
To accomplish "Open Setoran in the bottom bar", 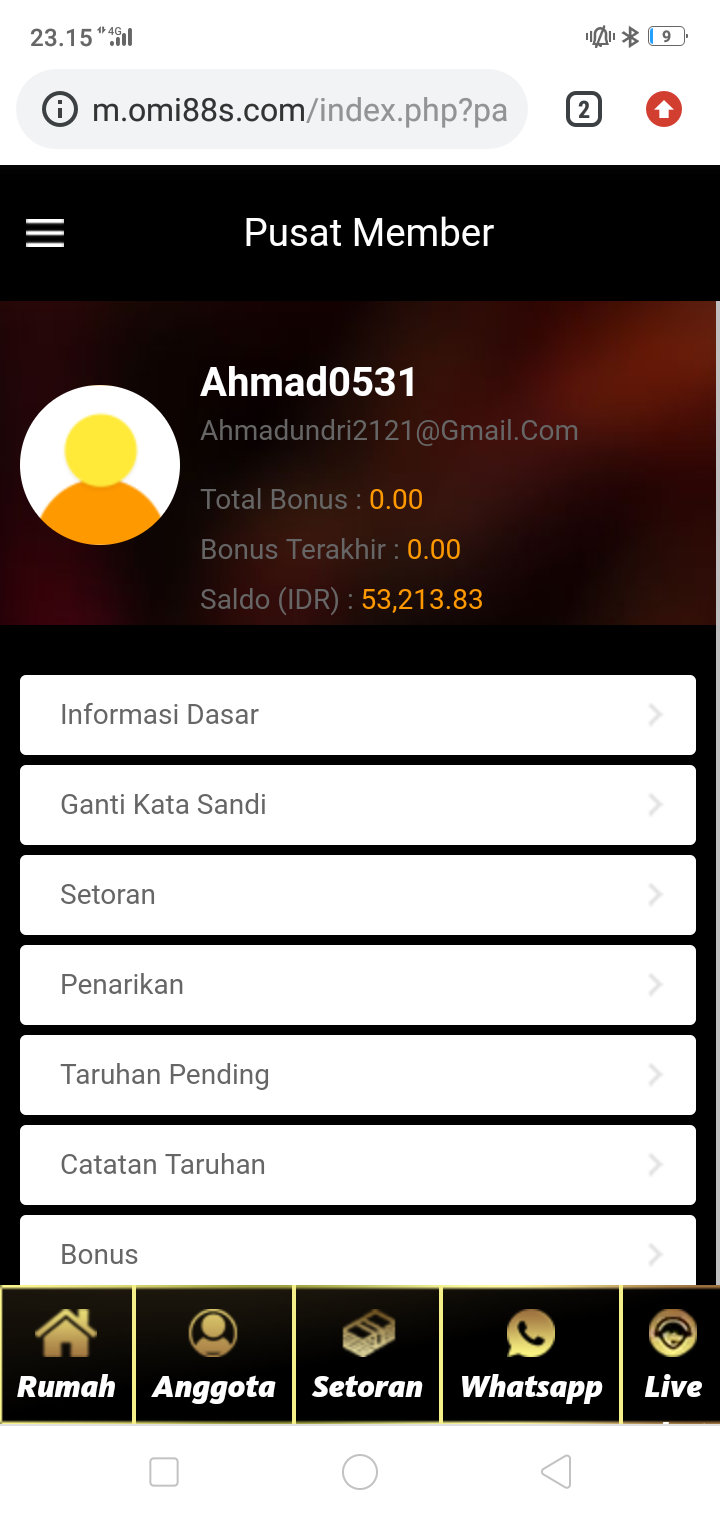I will (367, 1355).
